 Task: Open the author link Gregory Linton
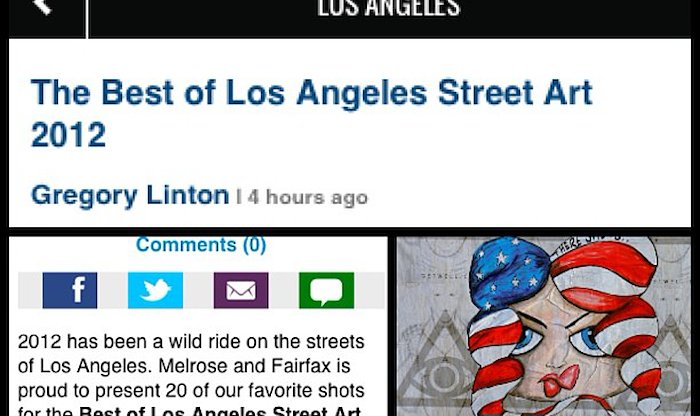click(x=130, y=195)
